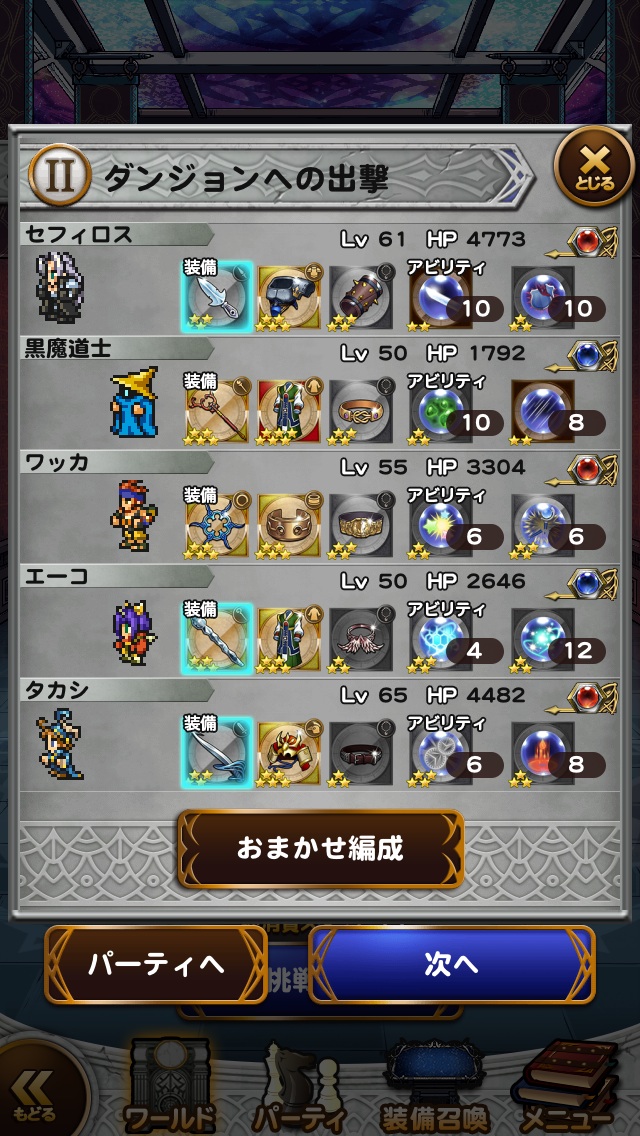Image resolution: width=640 pixels, height=1136 pixels.
Task: Select セフィロス's weapon equipment slot
Action: click(x=215, y=295)
